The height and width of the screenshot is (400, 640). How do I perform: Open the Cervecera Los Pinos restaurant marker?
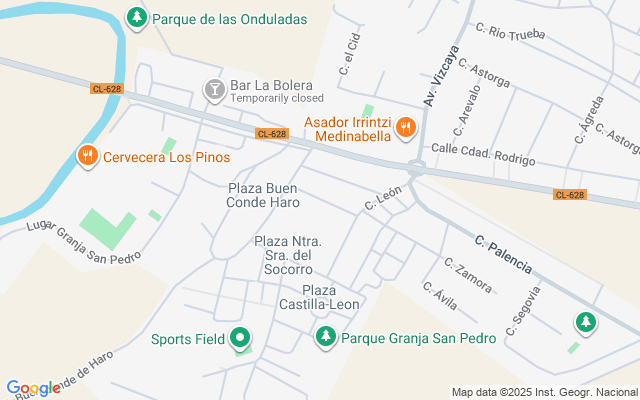88,156
